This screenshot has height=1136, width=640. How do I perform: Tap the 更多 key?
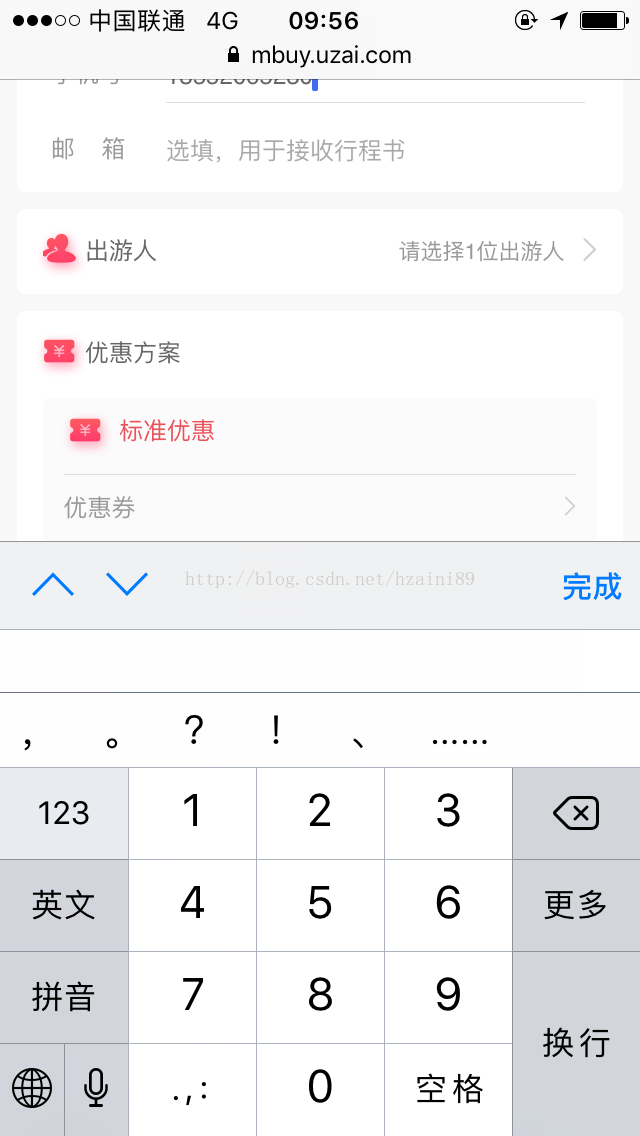pos(576,905)
